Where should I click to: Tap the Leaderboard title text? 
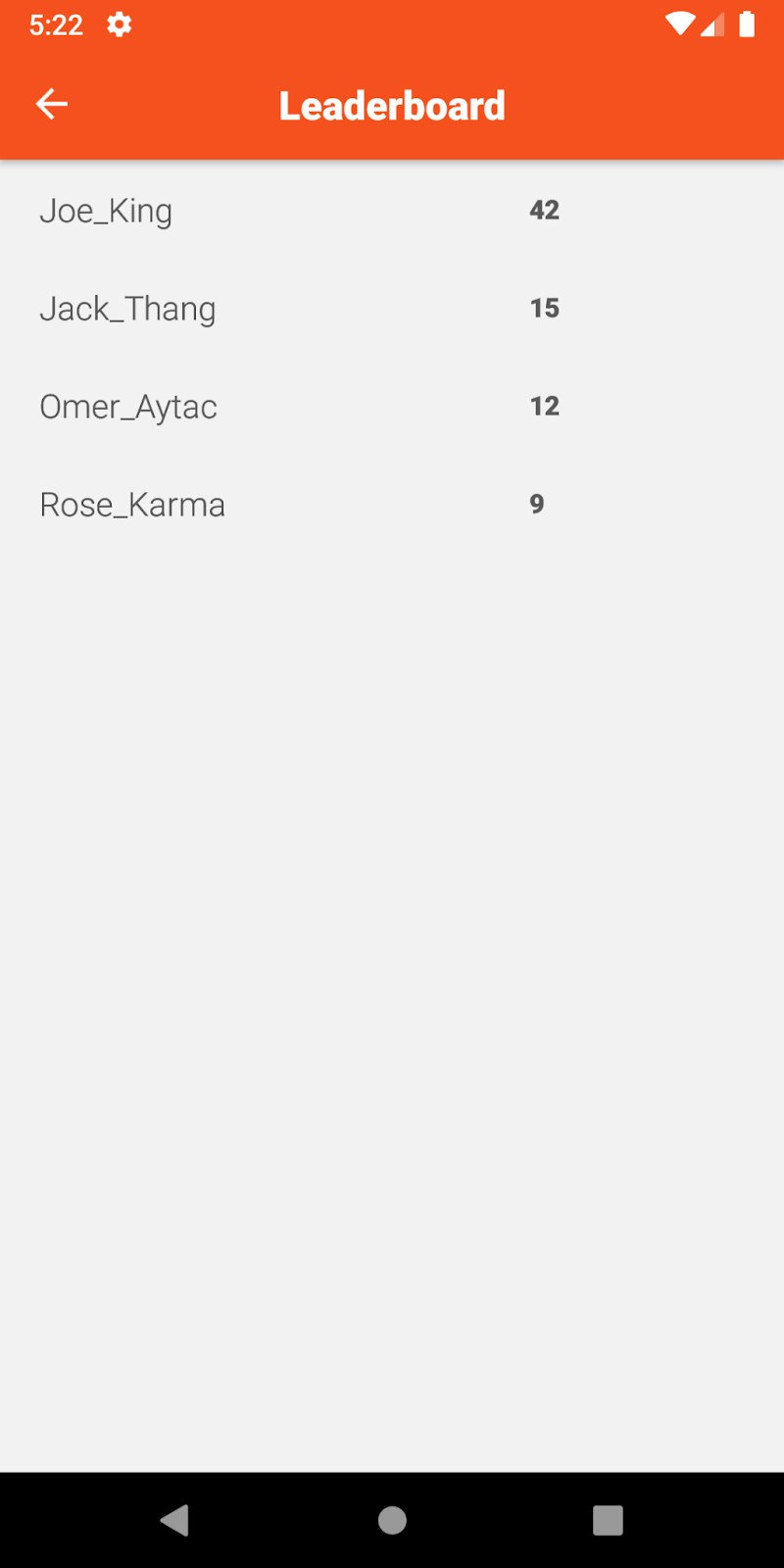(x=392, y=105)
